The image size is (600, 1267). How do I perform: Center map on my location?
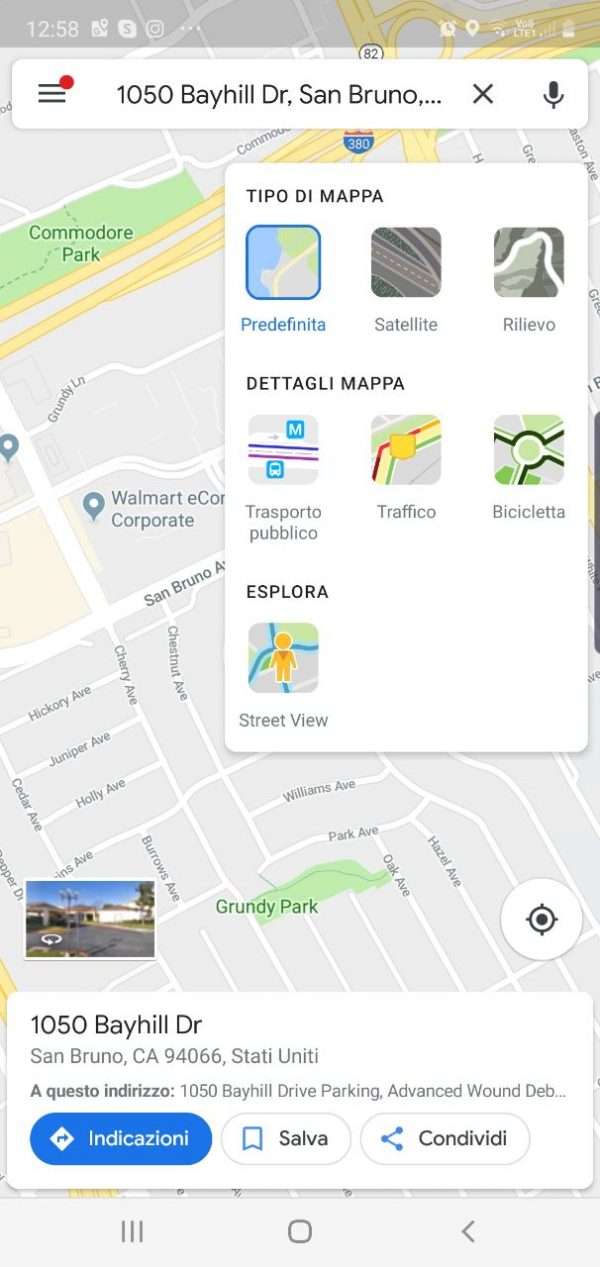(x=541, y=919)
